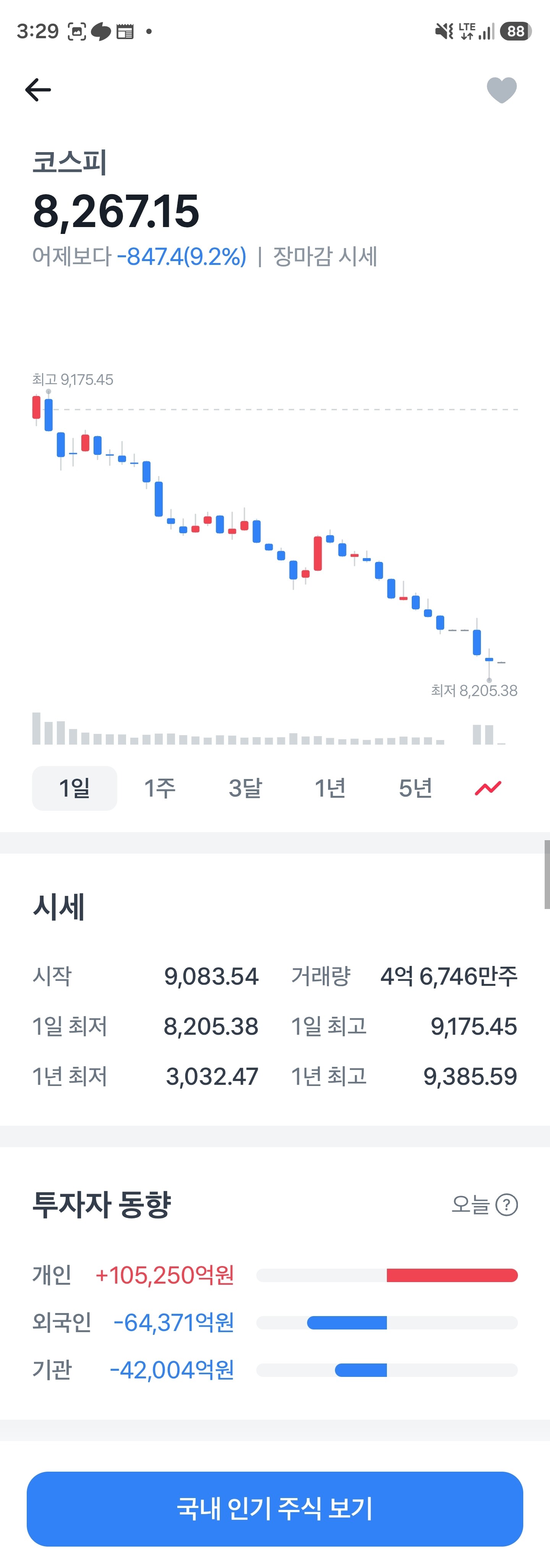The image size is (550, 1568).
Task: Toggle the red line chart type icon
Action: click(x=488, y=788)
